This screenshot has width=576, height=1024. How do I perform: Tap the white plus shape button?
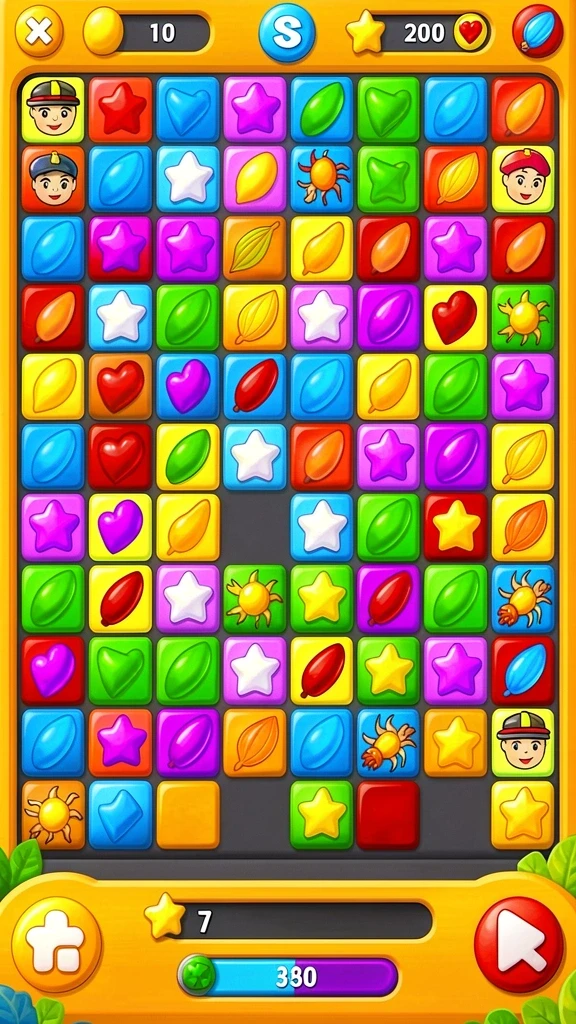[x=57, y=944]
